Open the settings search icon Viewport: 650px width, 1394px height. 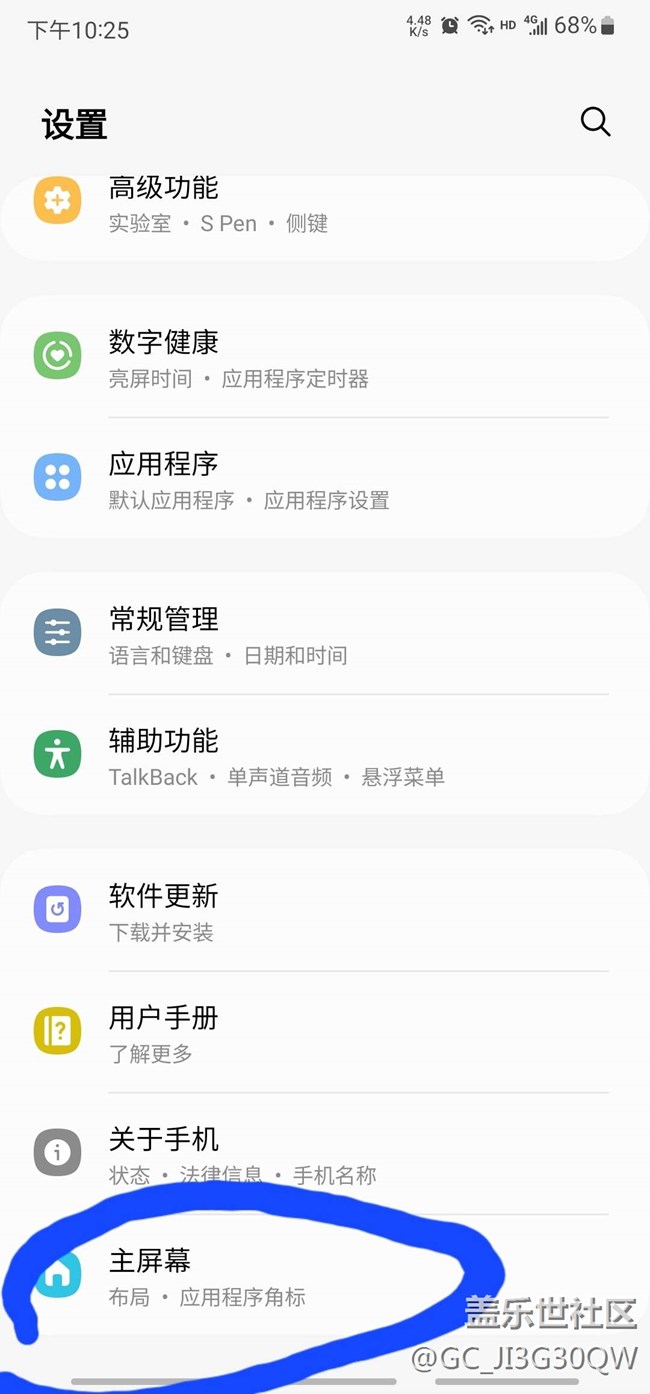point(595,122)
